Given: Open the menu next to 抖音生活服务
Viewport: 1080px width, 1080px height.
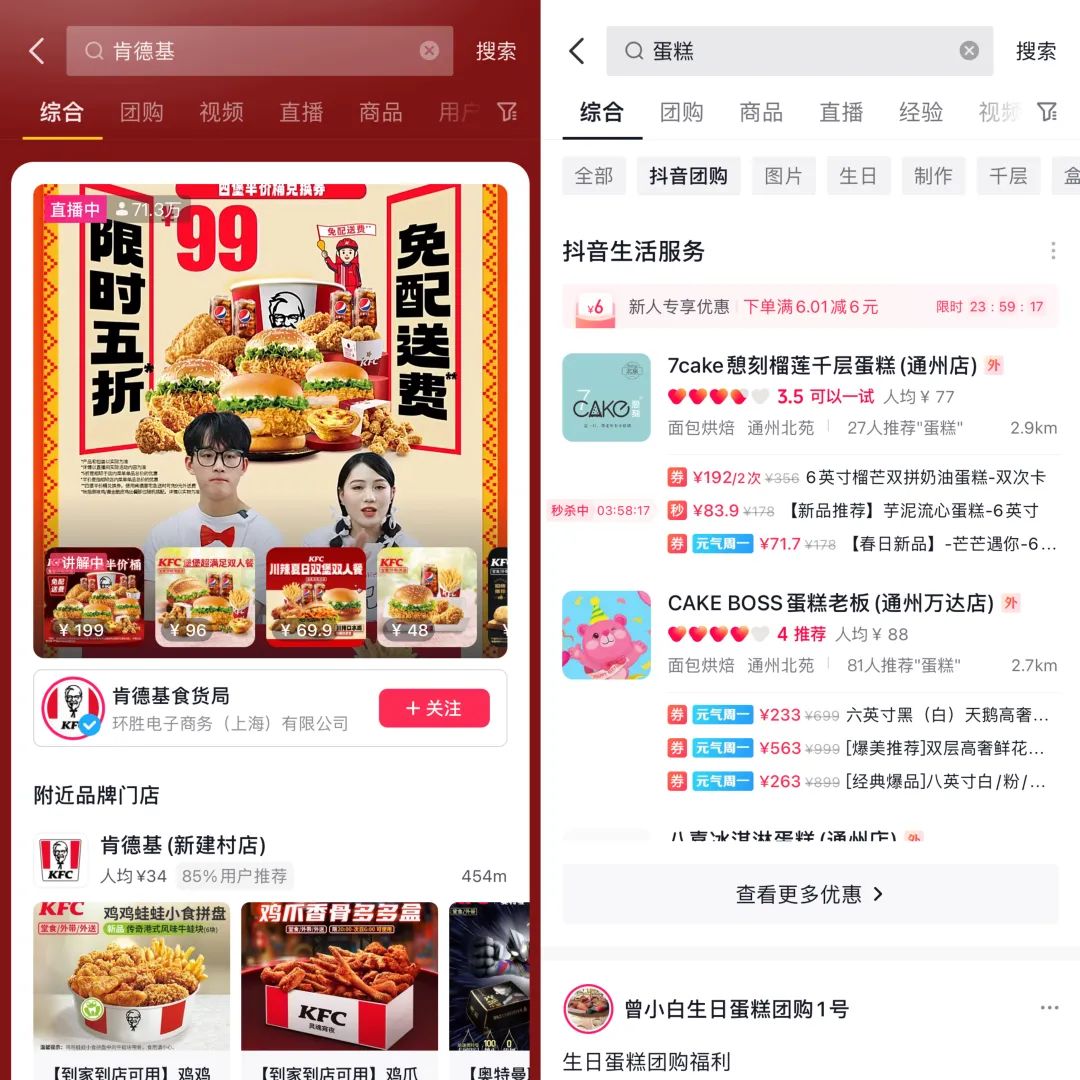Looking at the screenshot, I should click(x=1052, y=251).
